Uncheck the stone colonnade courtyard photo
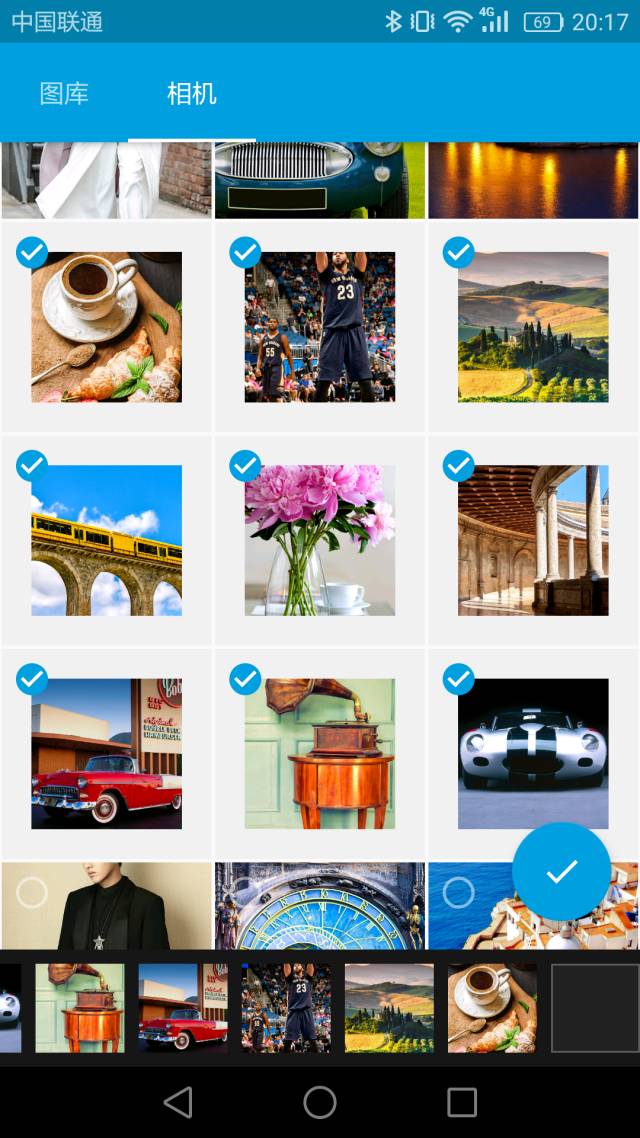Viewport: 640px width, 1138px height. [458, 465]
